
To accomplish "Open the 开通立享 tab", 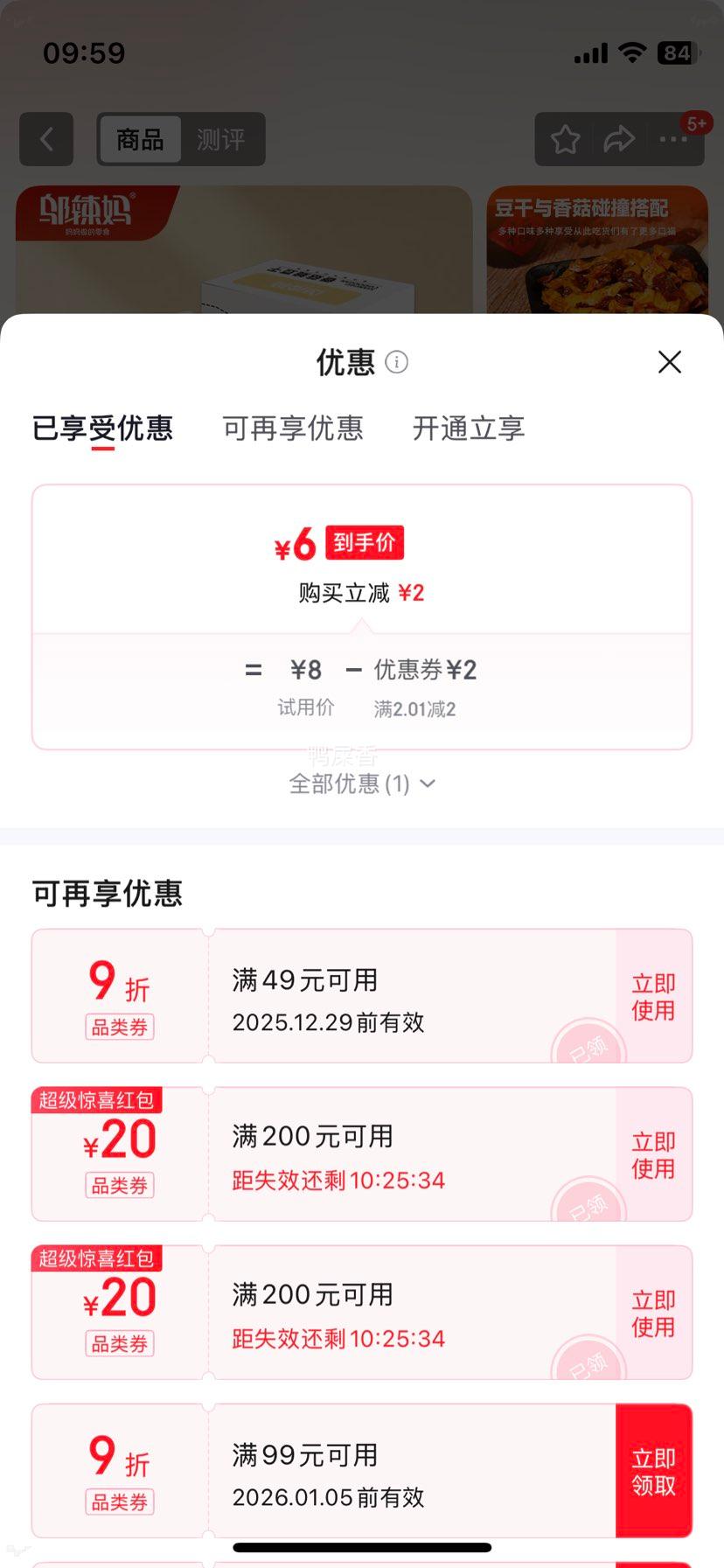I will point(468,429).
